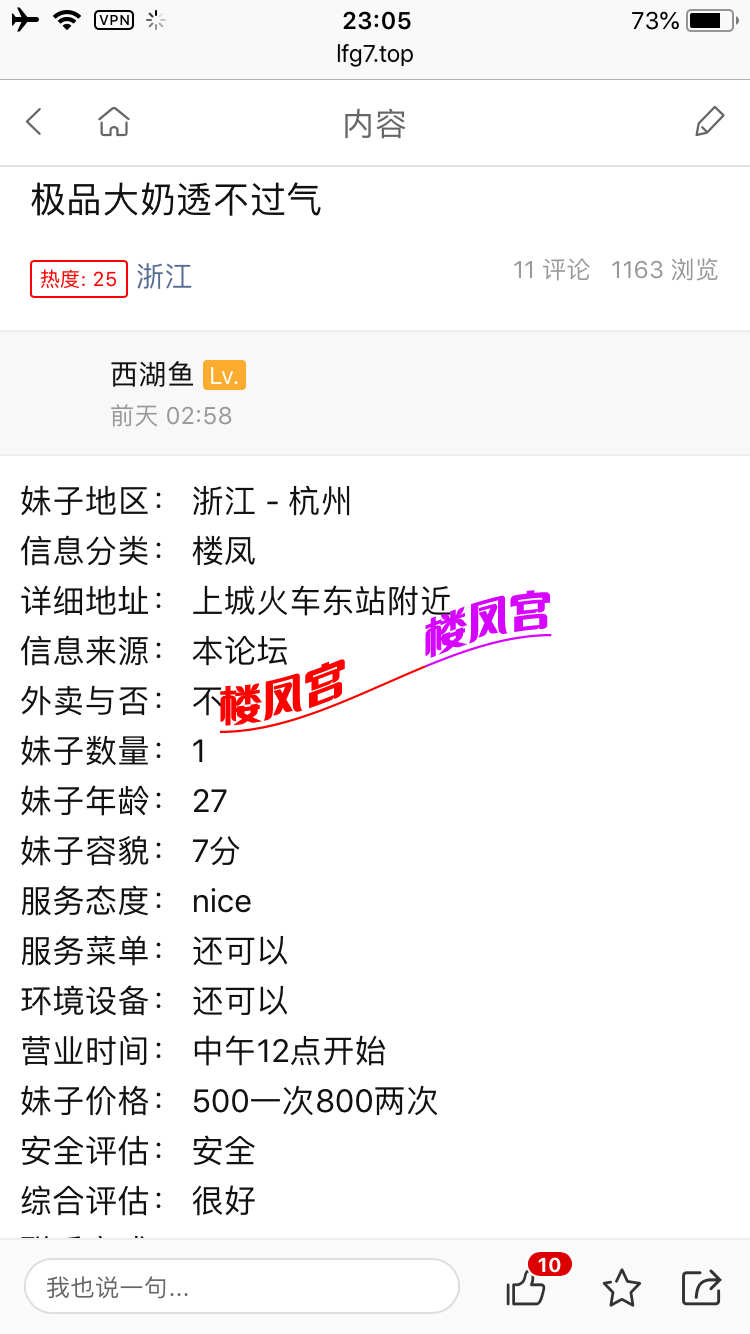Return to the homepage via the home icon
Screen dimensions: 750x1334
(x=113, y=120)
